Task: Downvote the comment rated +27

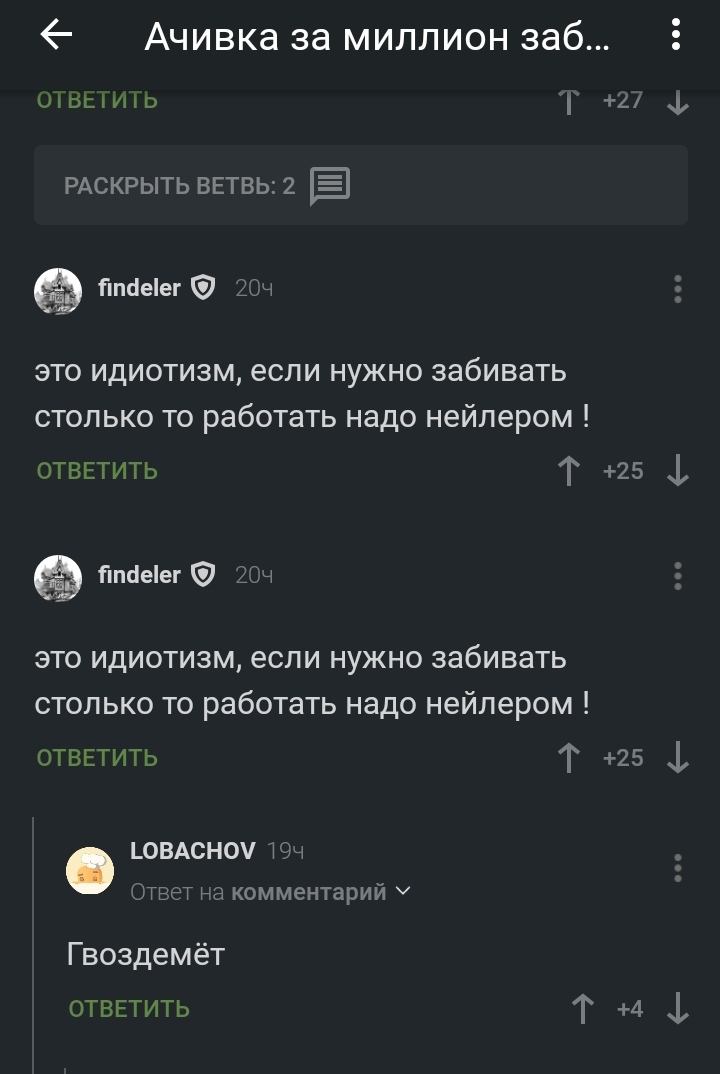Action: pos(678,101)
